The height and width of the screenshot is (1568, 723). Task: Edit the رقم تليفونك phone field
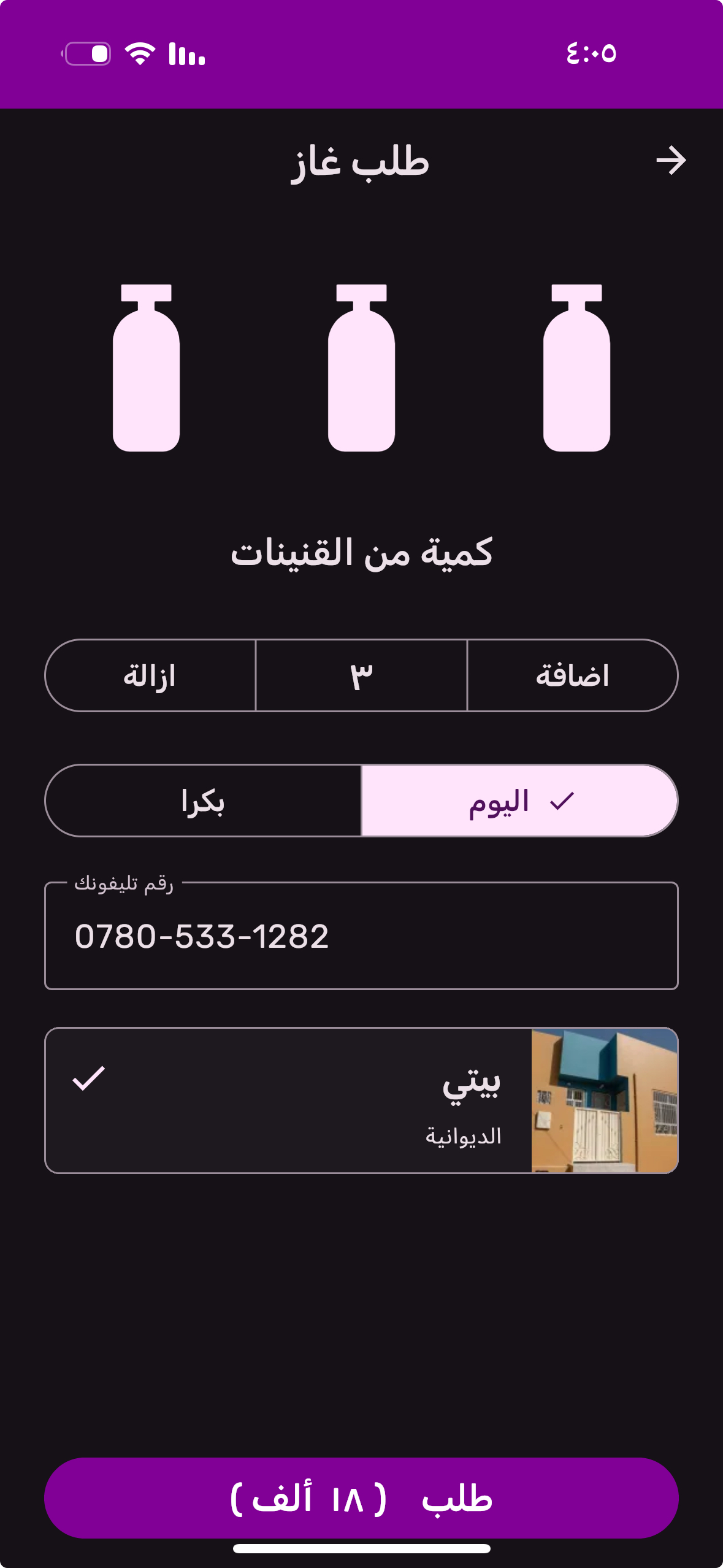361,936
